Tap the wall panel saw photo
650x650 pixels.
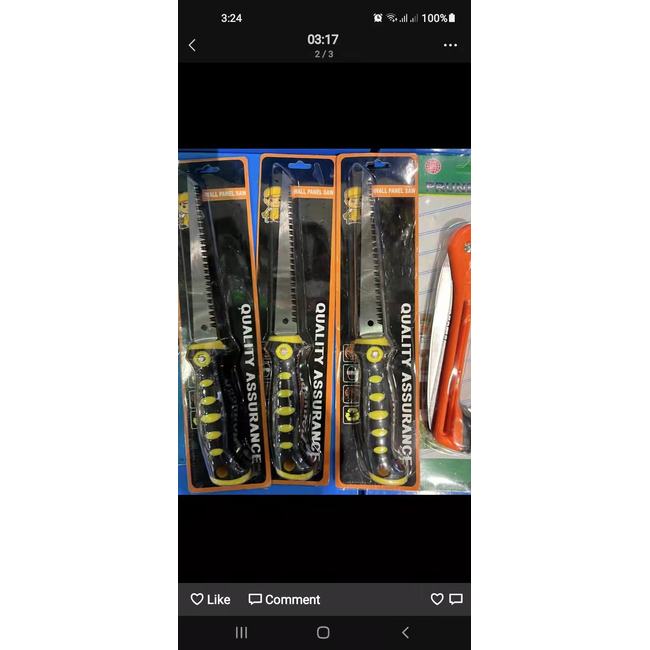point(324,322)
